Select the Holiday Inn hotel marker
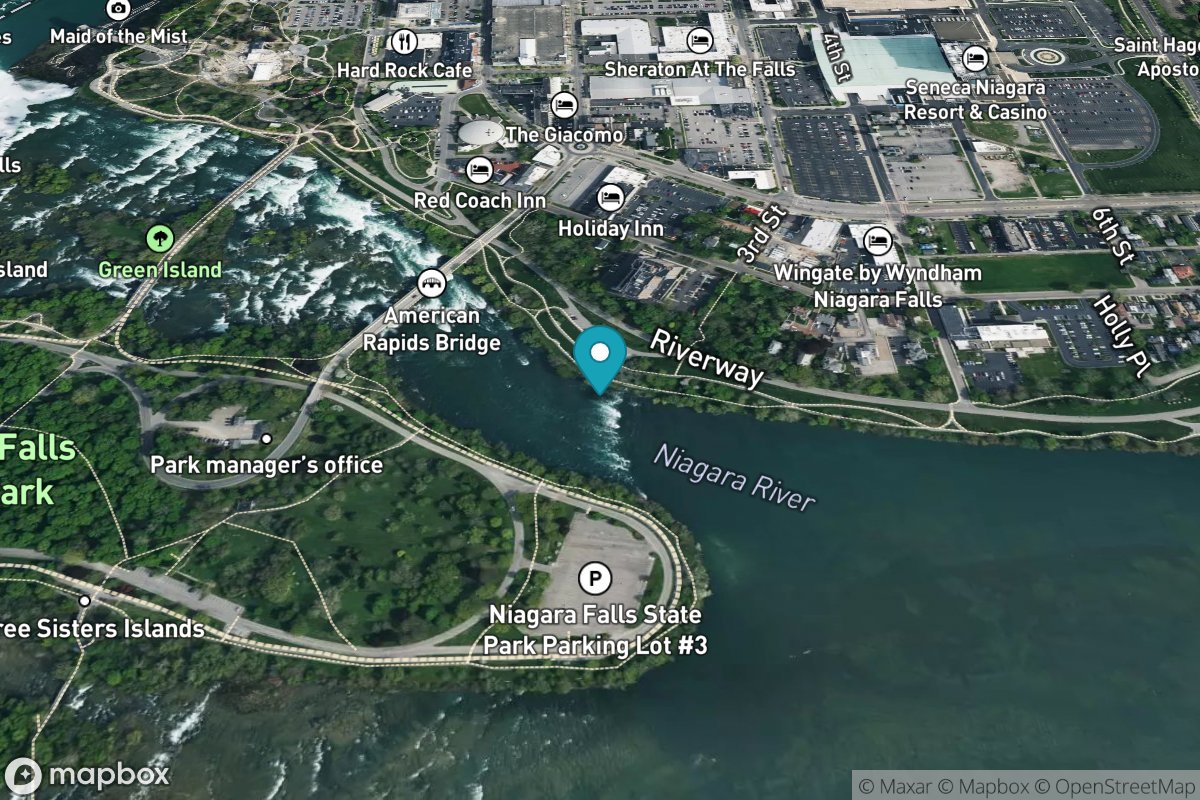 (x=610, y=199)
